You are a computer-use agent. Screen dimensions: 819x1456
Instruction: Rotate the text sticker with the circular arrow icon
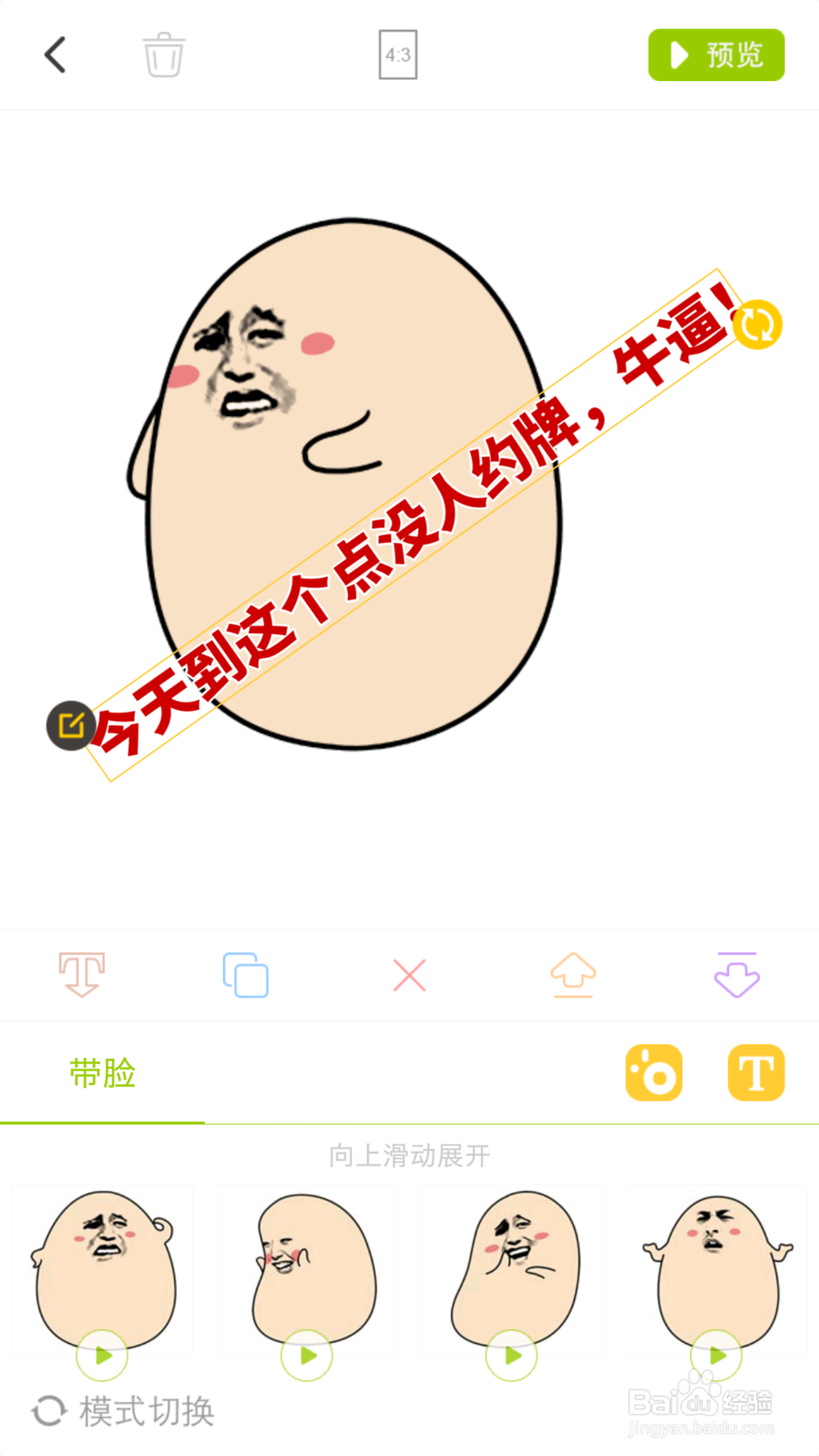pos(758,325)
